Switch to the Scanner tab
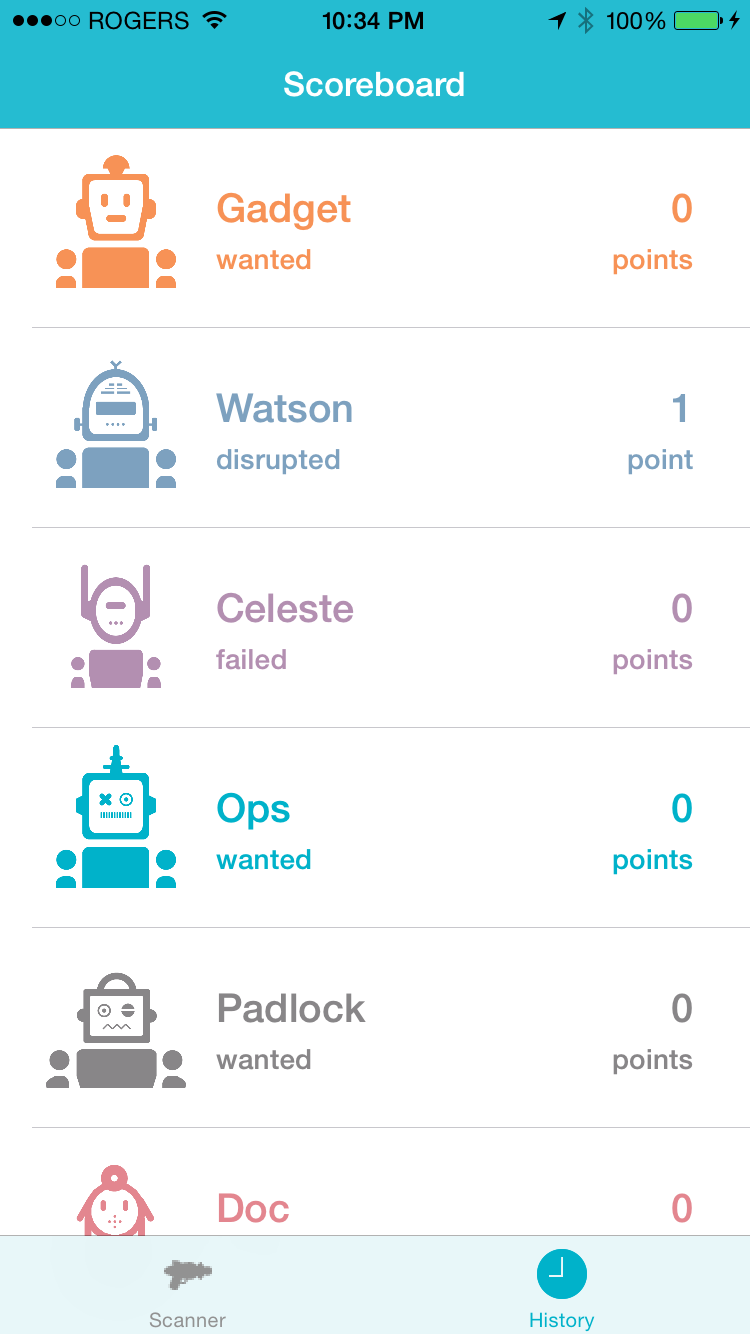Screen dimensions: 750x1334 [187, 1285]
